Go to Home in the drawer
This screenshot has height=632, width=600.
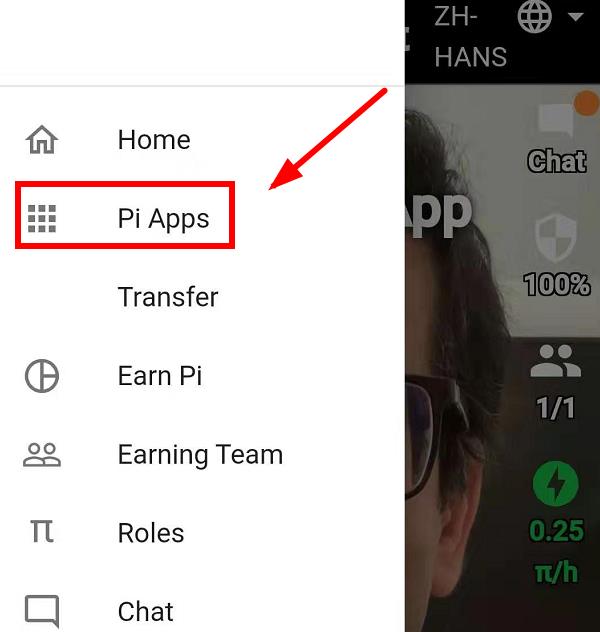click(153, 140)
